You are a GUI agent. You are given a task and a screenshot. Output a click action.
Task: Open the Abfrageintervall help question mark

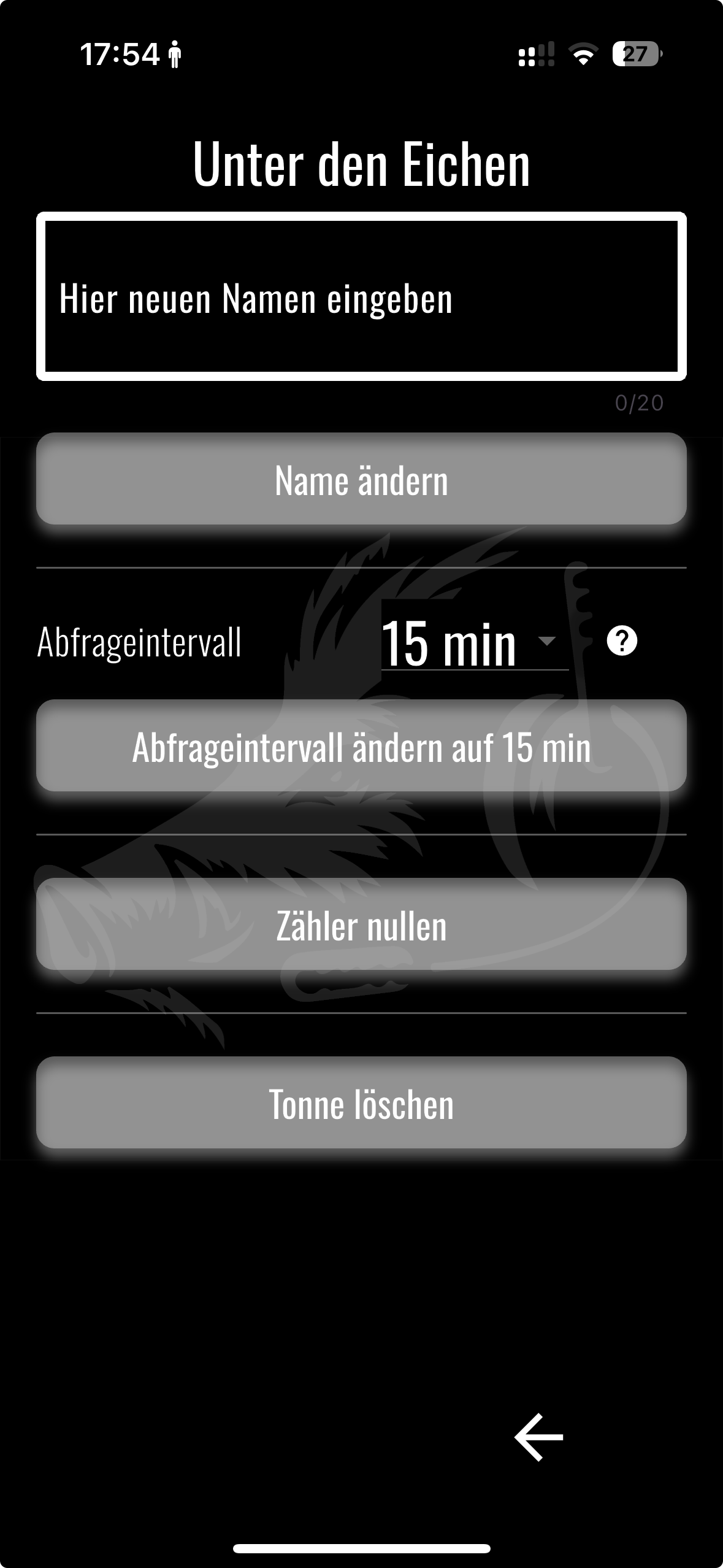coord(622,642)
